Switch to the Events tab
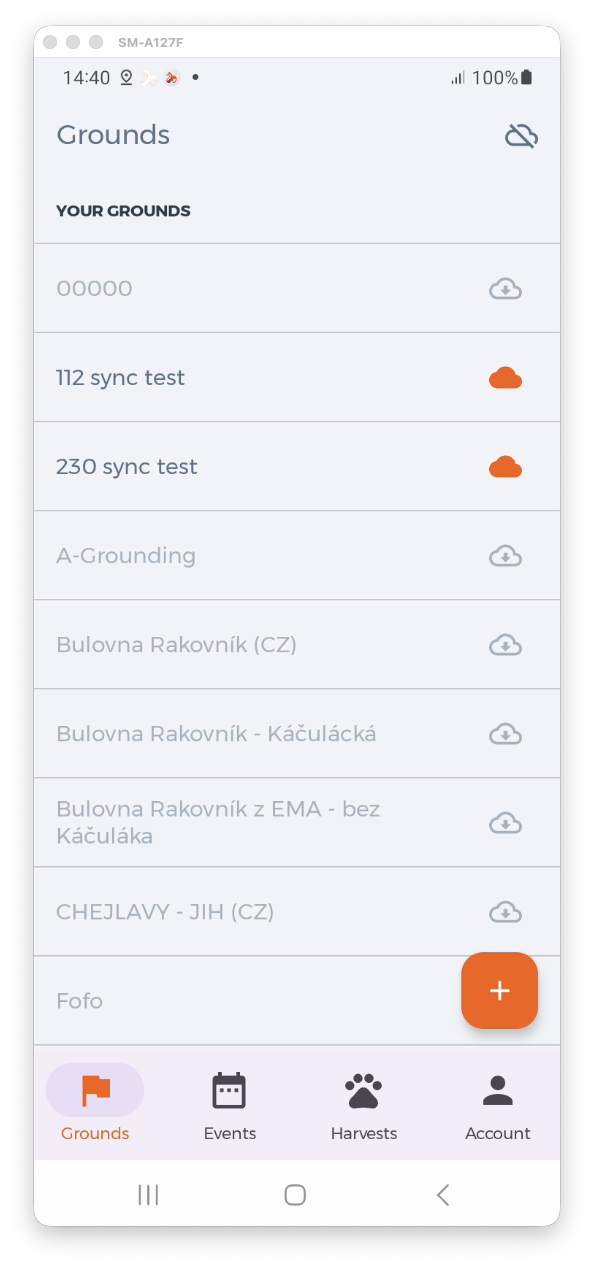 (x=230, y=1106)
